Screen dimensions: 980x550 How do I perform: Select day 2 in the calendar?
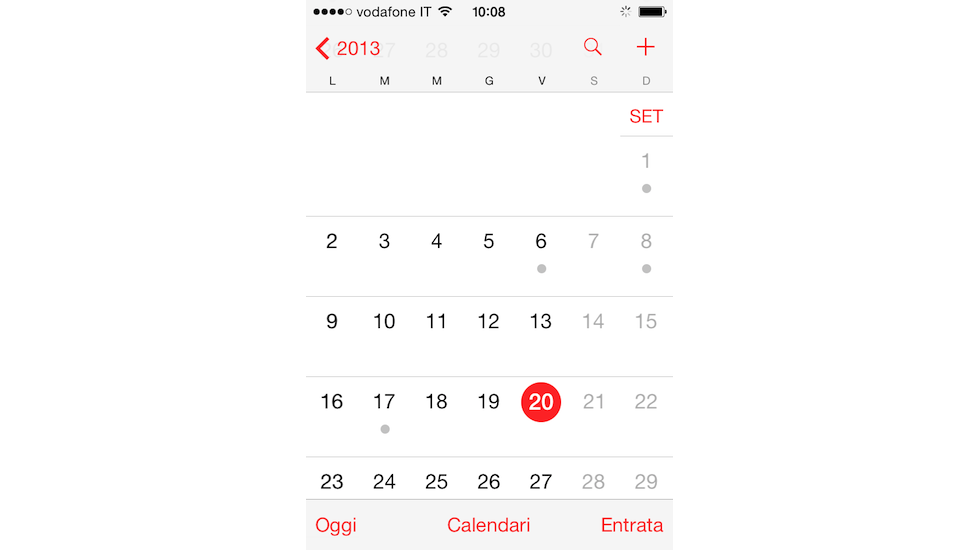point(332,242)
